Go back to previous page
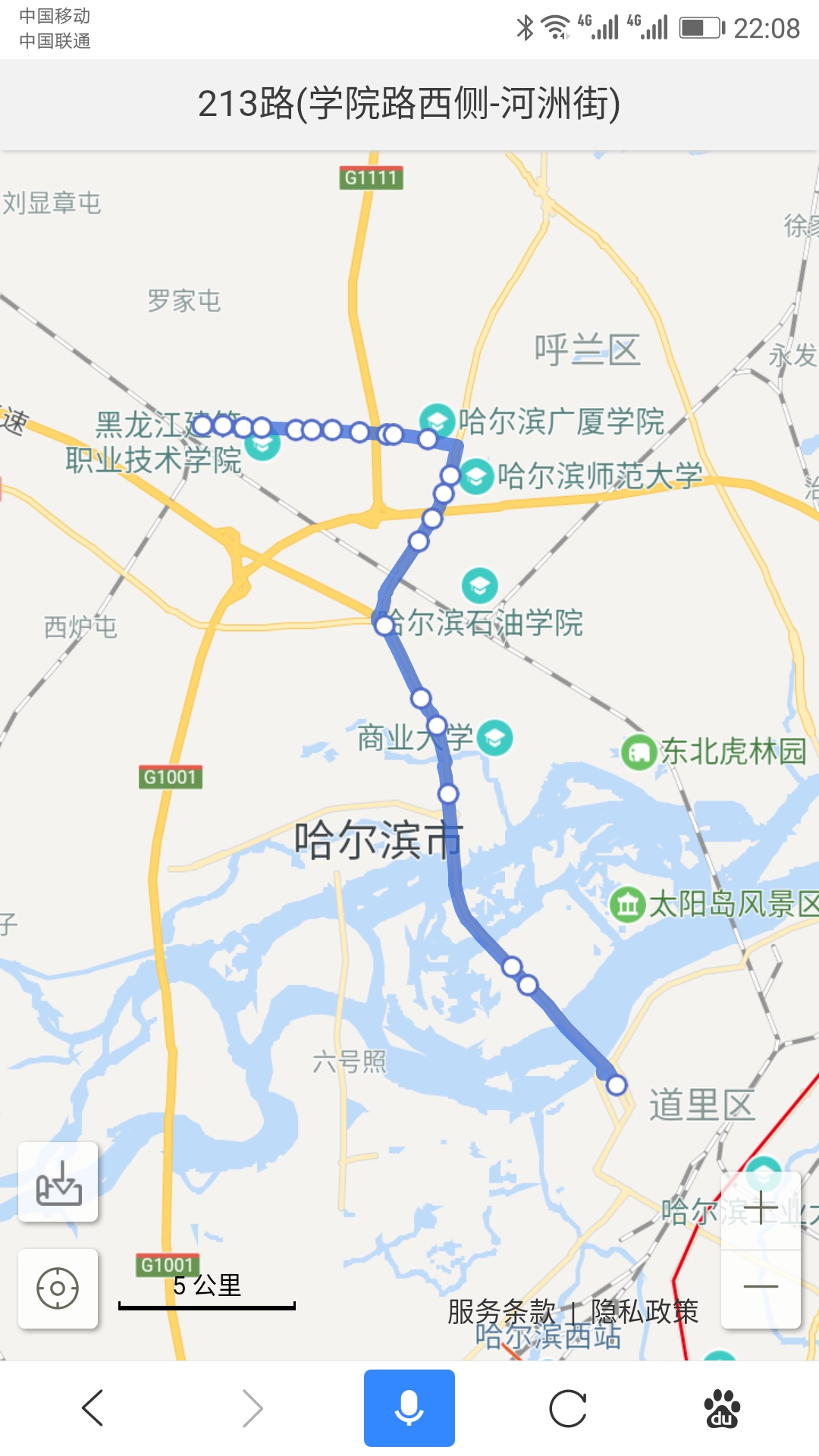The height and width of the screenshot is (1456, 819). click(93, 1409)
